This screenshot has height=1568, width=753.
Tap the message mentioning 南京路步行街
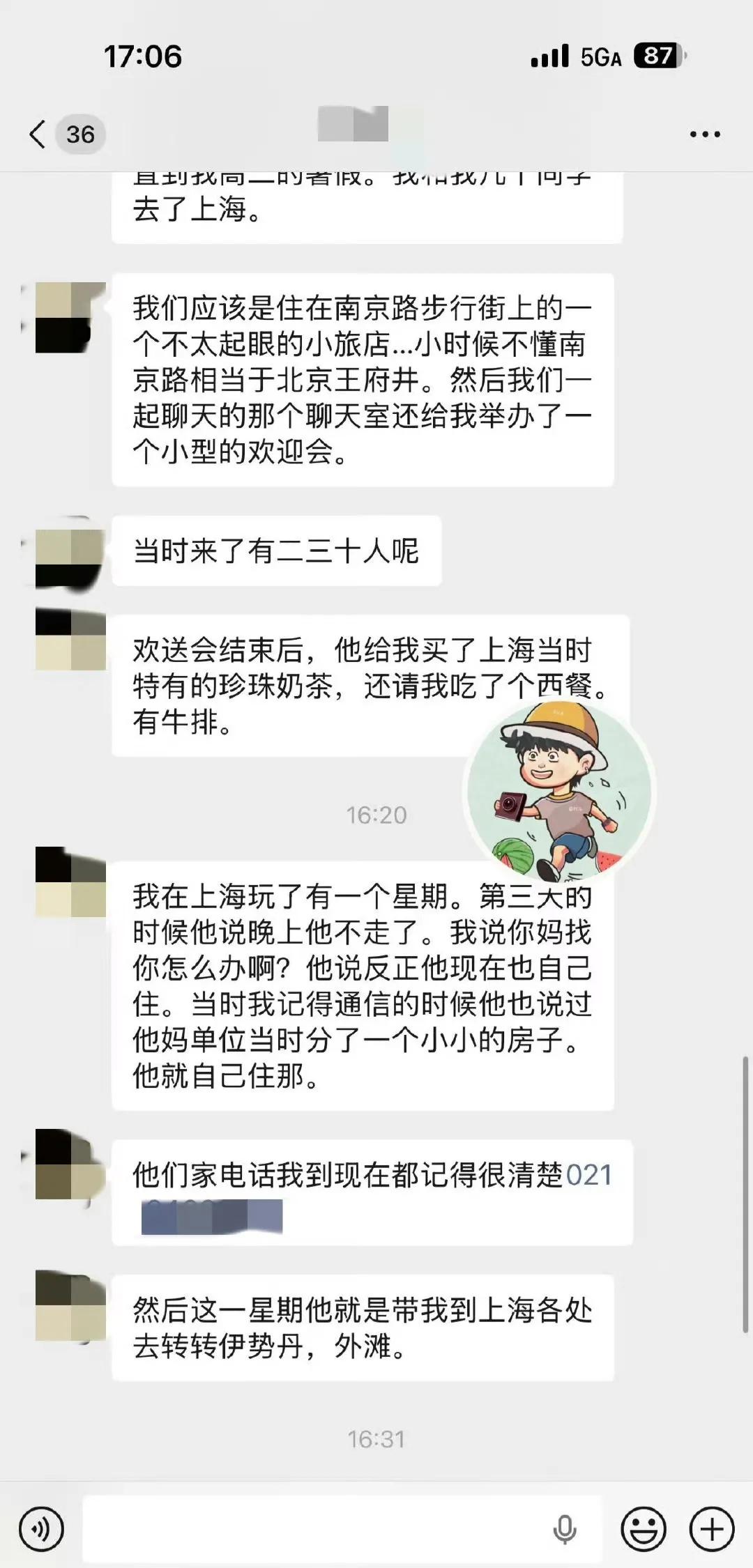click(363, 376)
